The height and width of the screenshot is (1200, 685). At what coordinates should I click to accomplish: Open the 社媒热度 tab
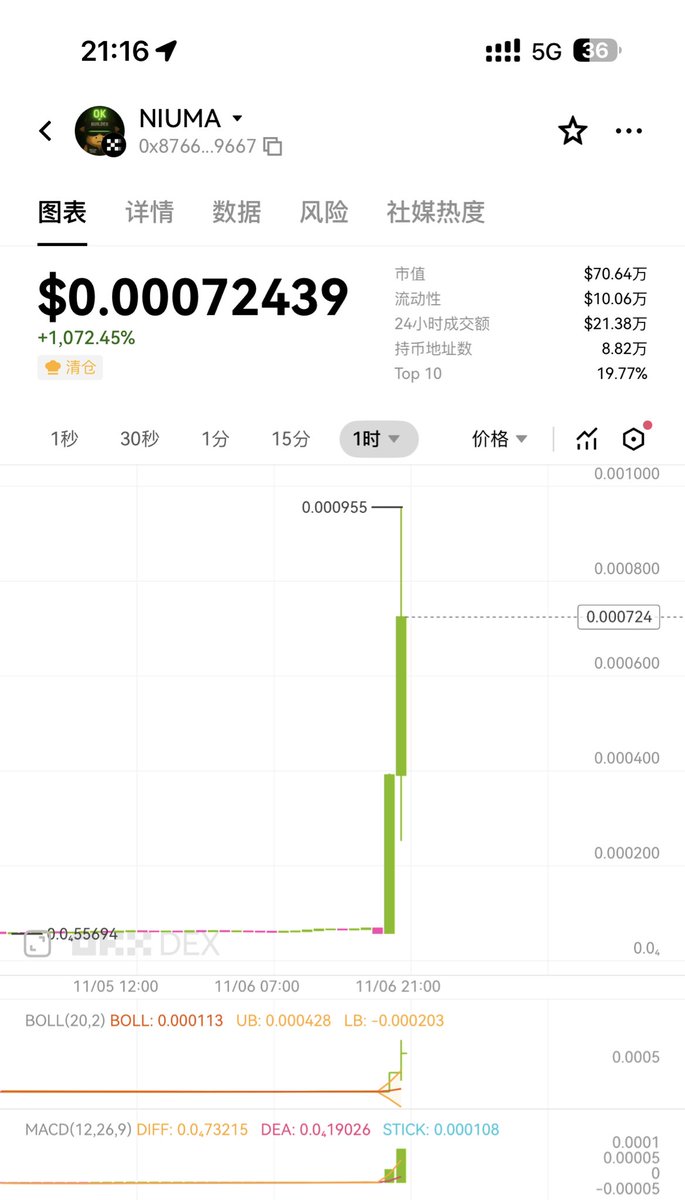click(435, 212)
